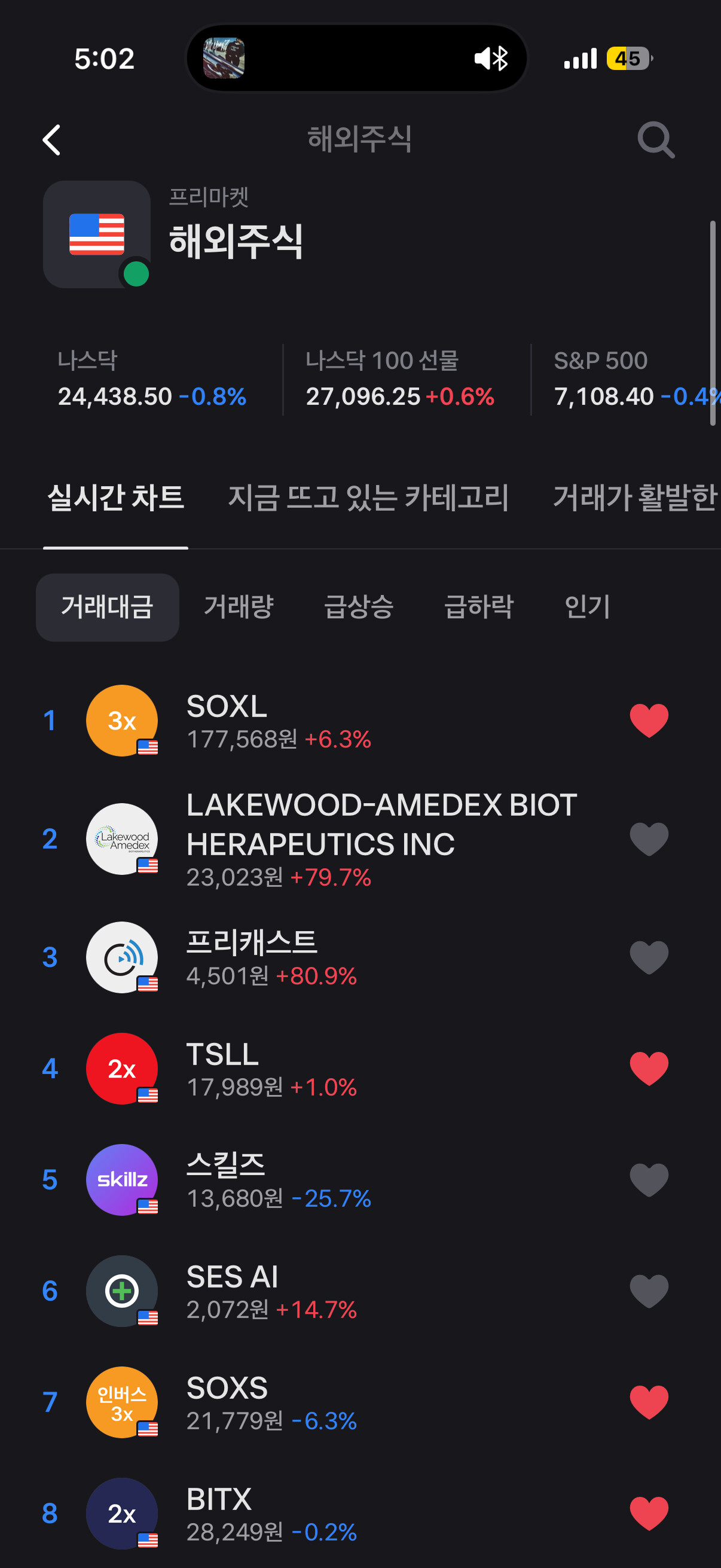Switch to 실시간 차트 tab
This screenshot has width=721, height=1568.
pos(115,498)
